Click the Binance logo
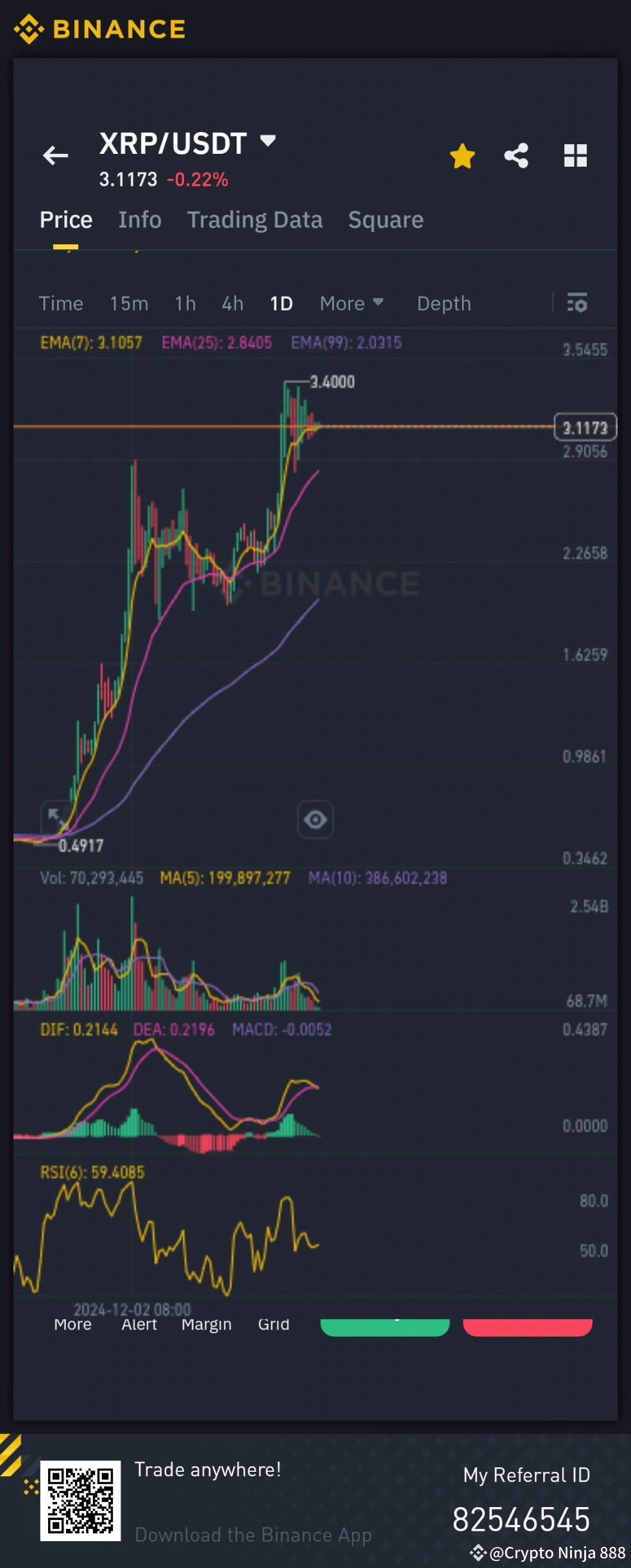This screenshot has width=631, height=1568. coord(99,29)
